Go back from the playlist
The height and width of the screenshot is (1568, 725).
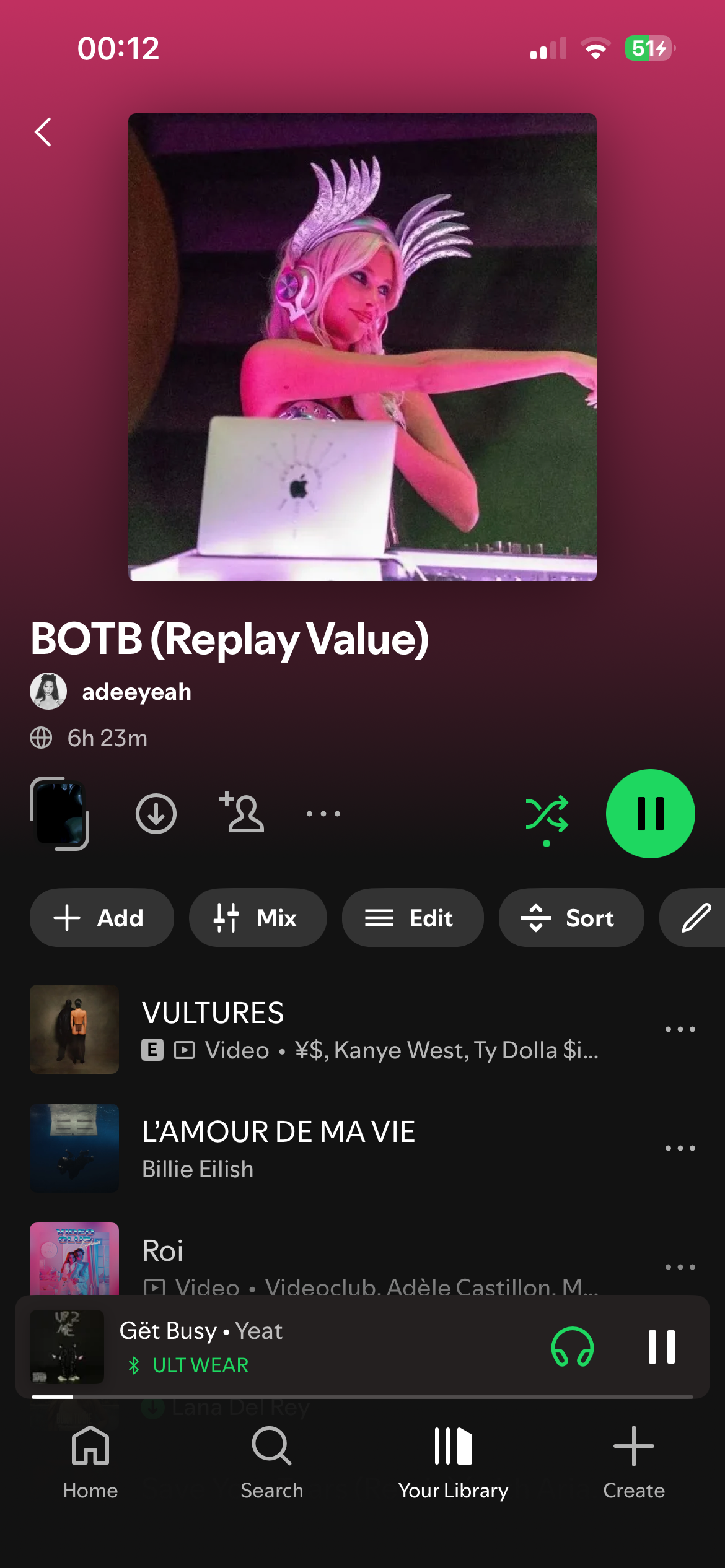[43, 132]
